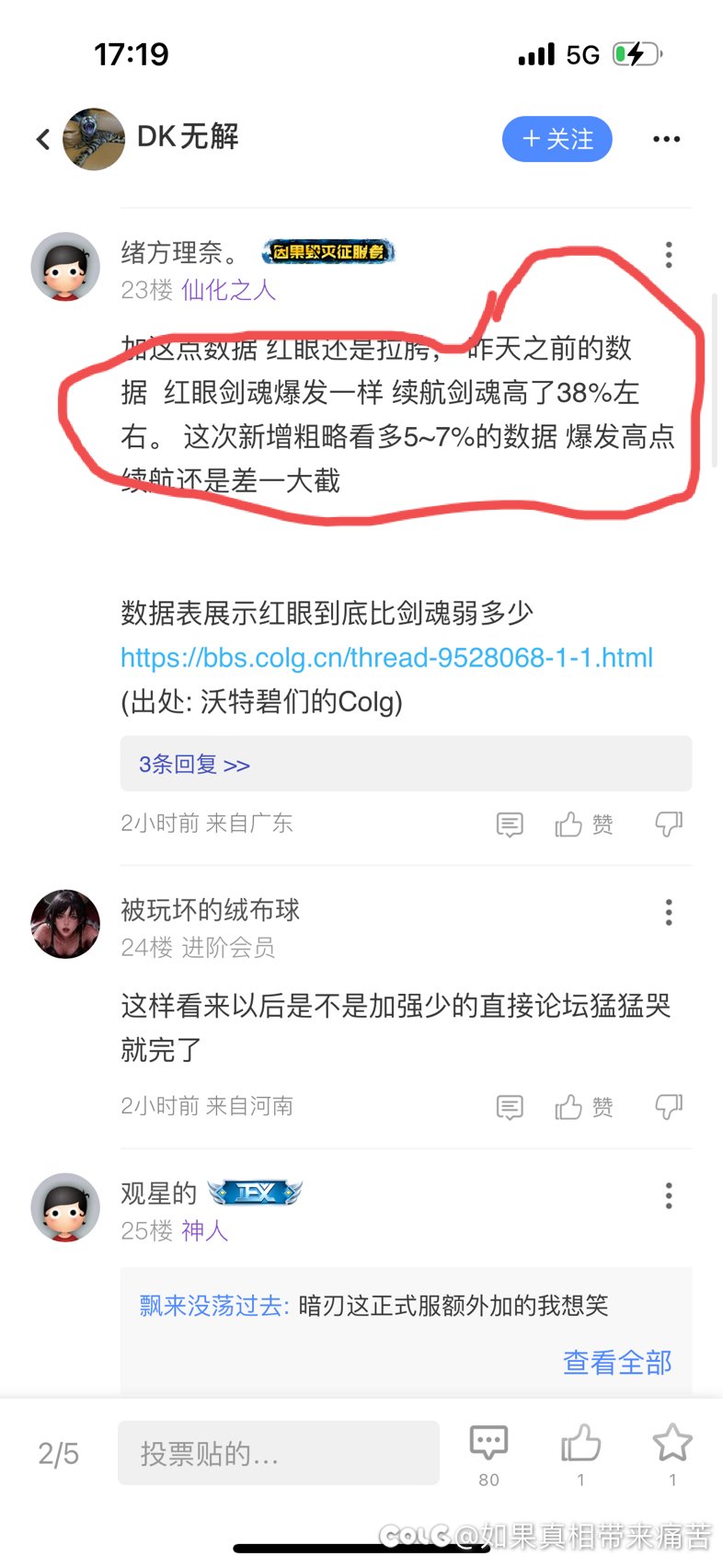Dislike 被玩坏的绒布球's 24楼 comment
Screen dimensions: 723x1568
click(669, 1107)
